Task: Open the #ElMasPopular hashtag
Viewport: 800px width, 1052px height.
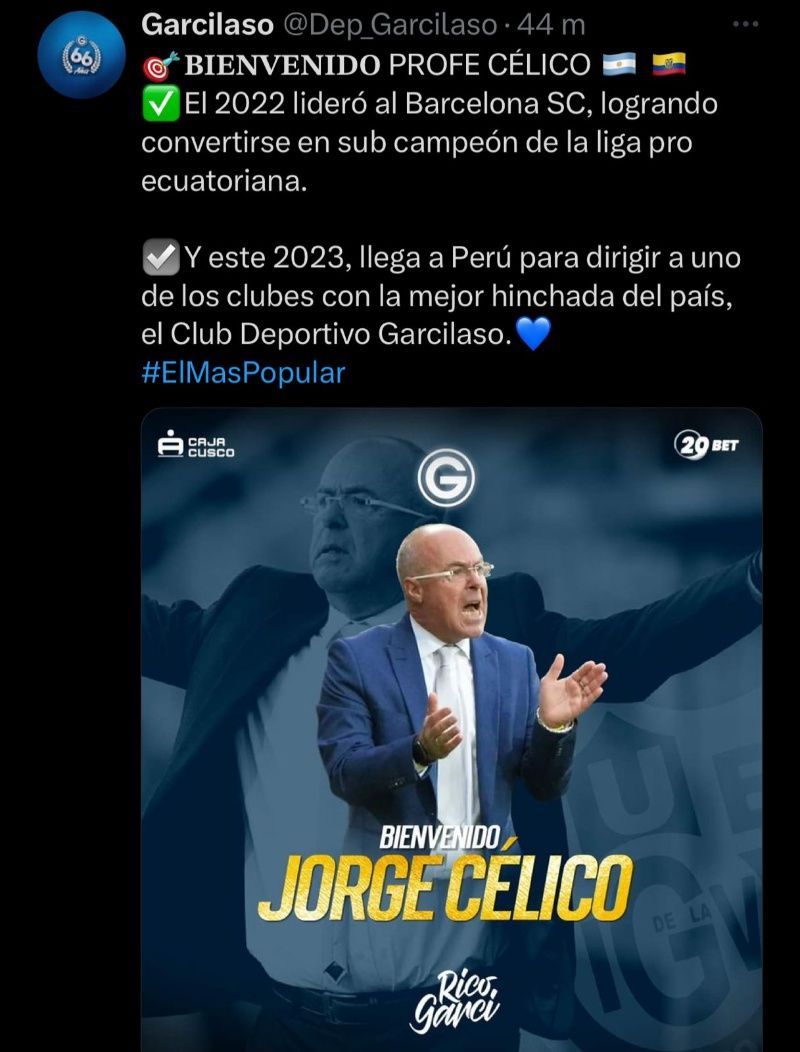Action: [x=243, y=373]
